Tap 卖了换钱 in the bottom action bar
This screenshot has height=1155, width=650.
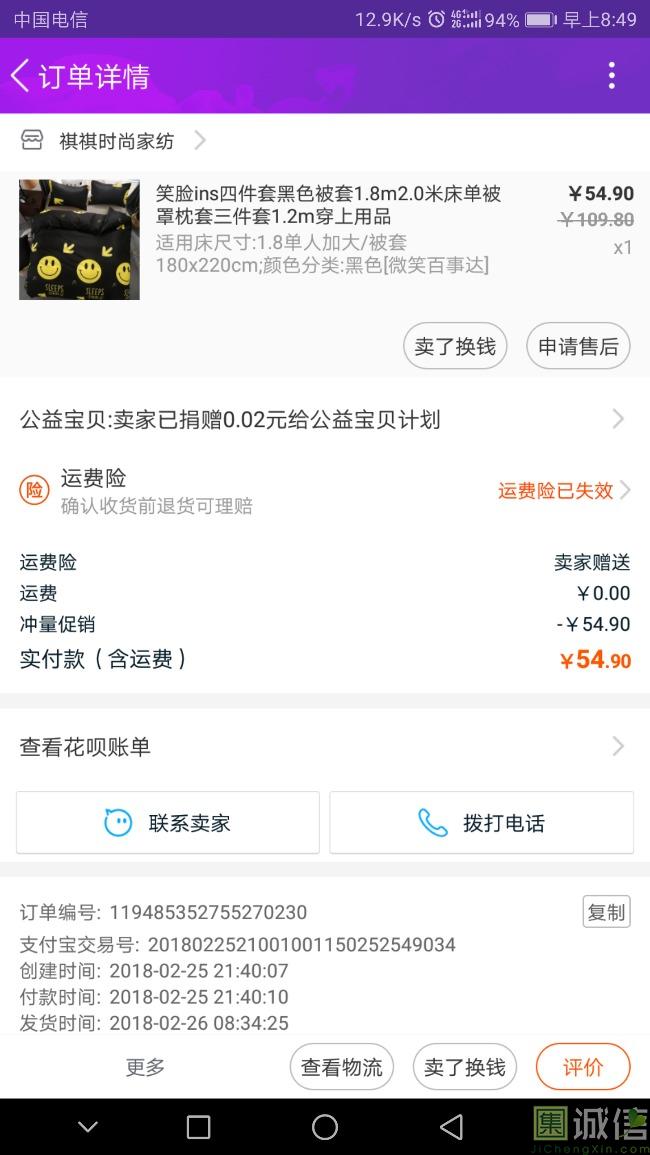[464, 1067]
